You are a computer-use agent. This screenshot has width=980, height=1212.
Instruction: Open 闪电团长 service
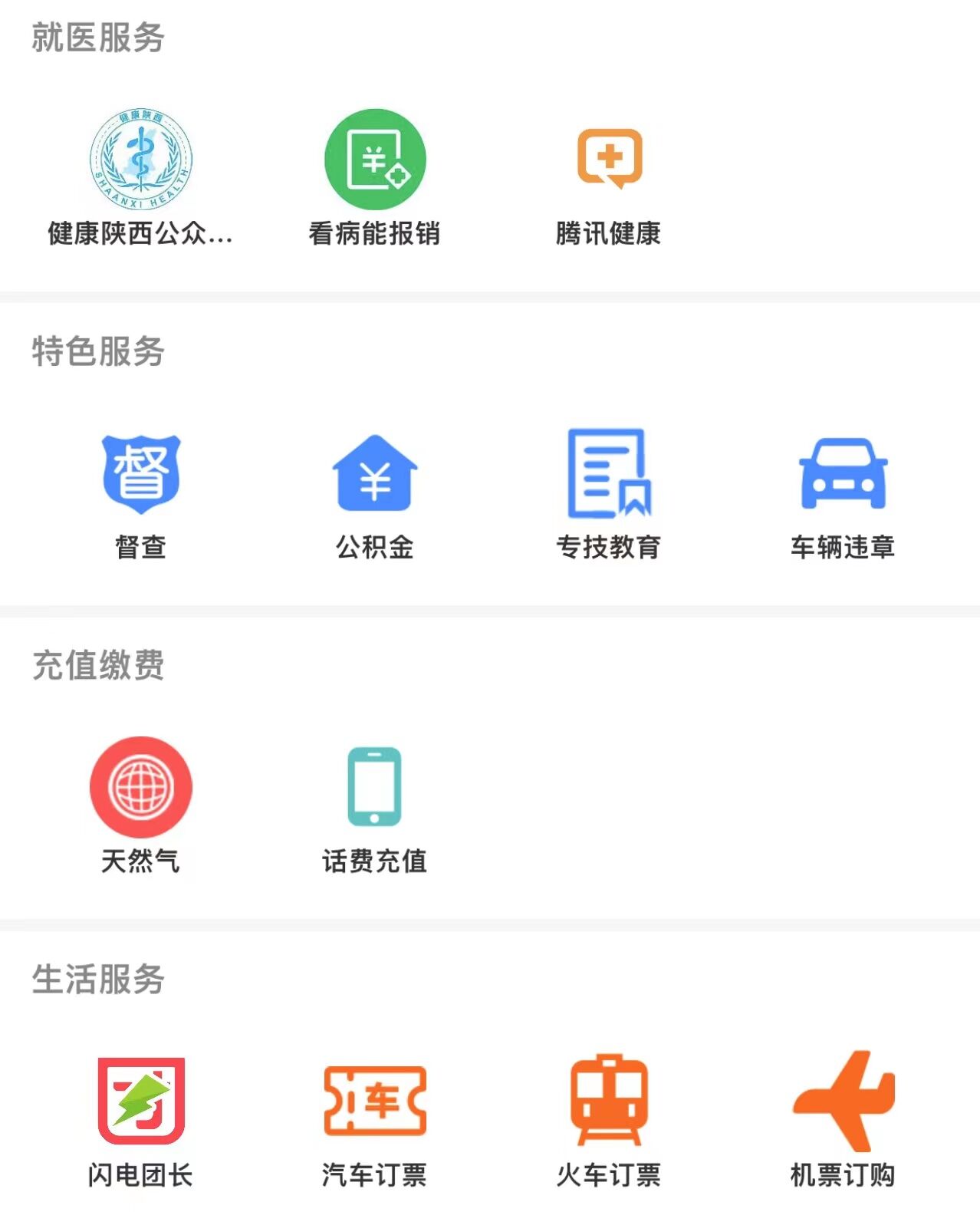tap(140, 1102)
